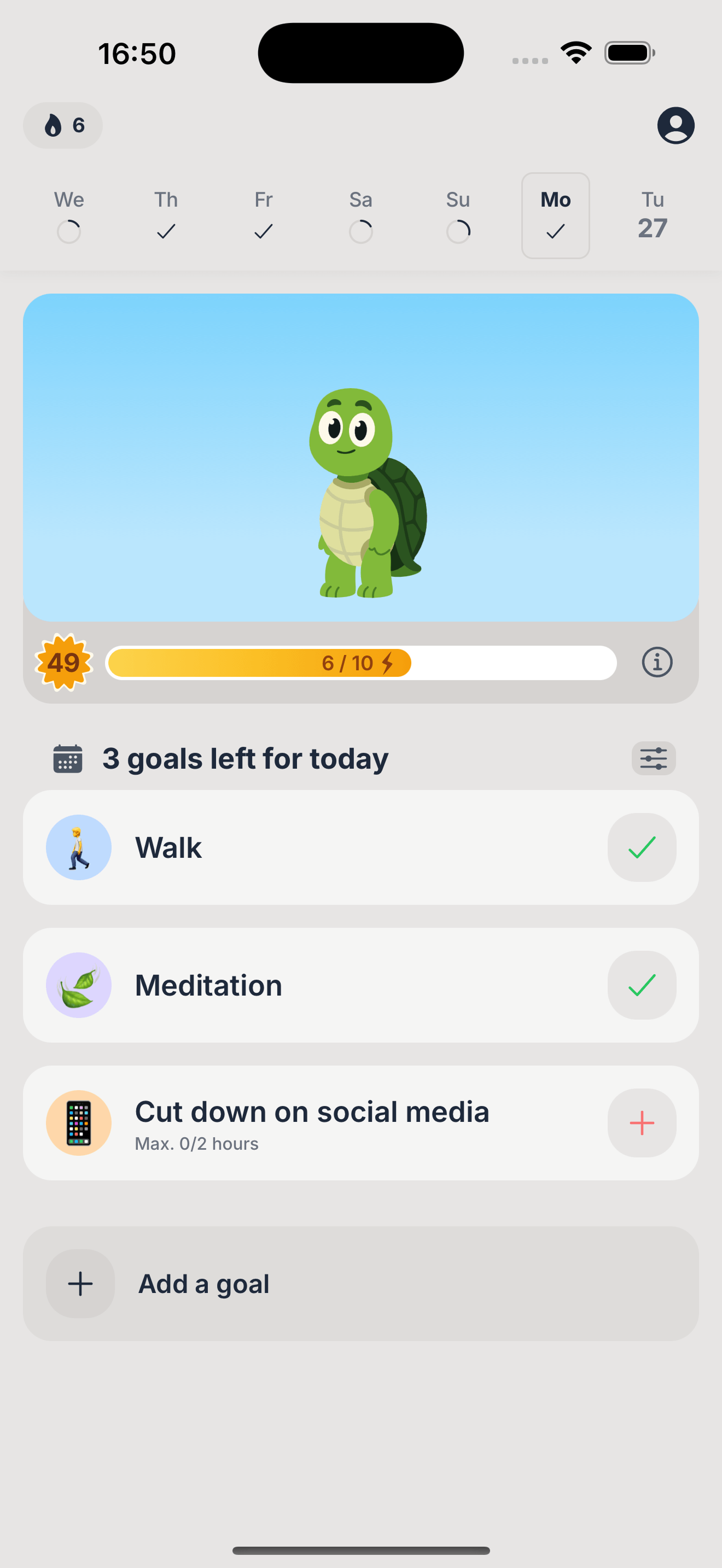
Task: Mark the Walk goal as done
Action: 642,847
